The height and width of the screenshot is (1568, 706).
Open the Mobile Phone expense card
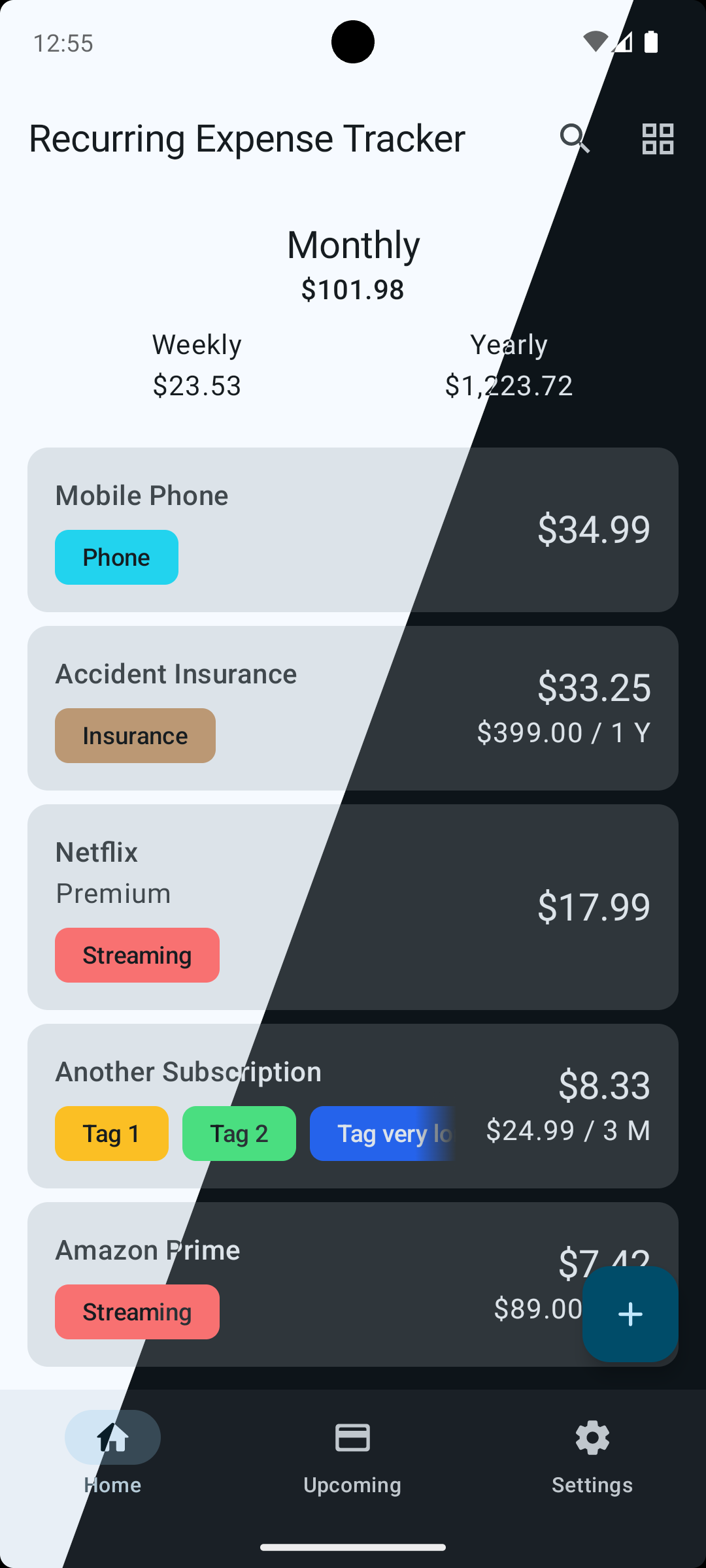(x=353, y=529)
